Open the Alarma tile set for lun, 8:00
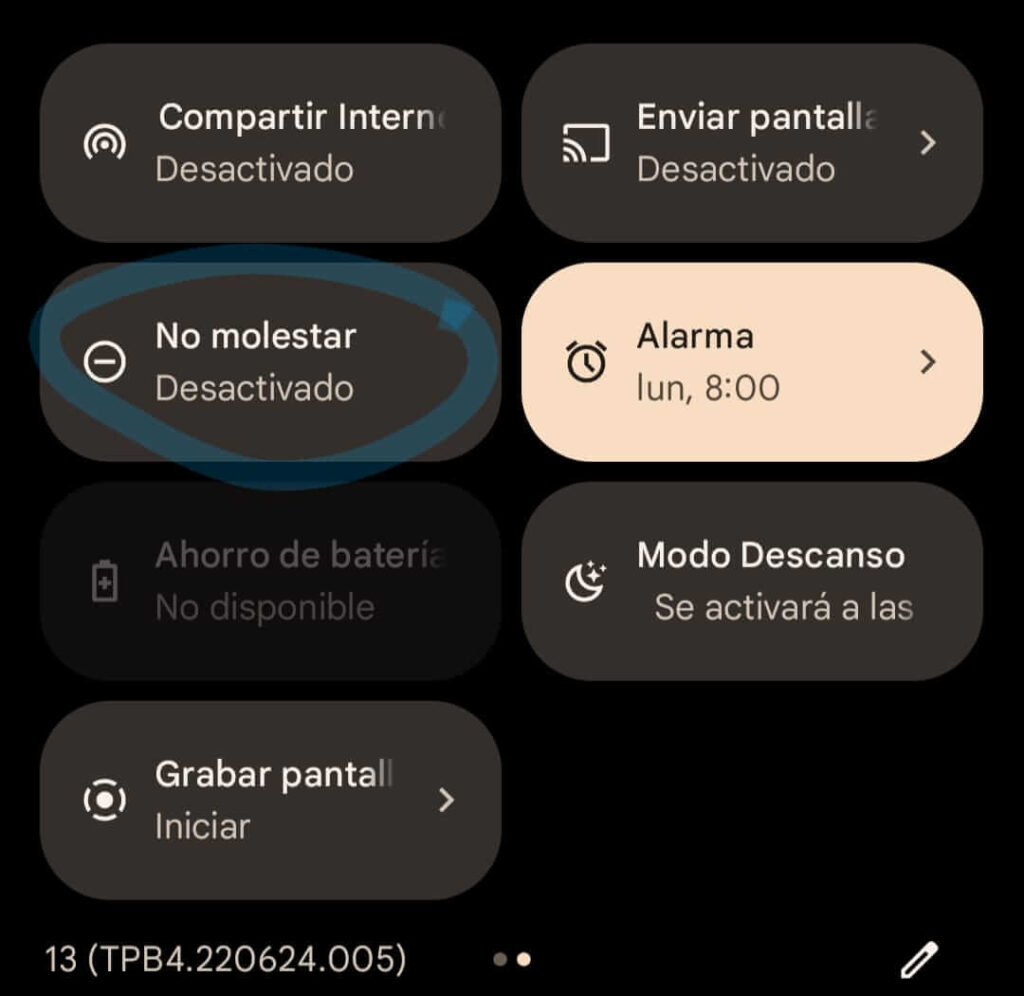The image size is (1024, 996). [x=752, y=362]
